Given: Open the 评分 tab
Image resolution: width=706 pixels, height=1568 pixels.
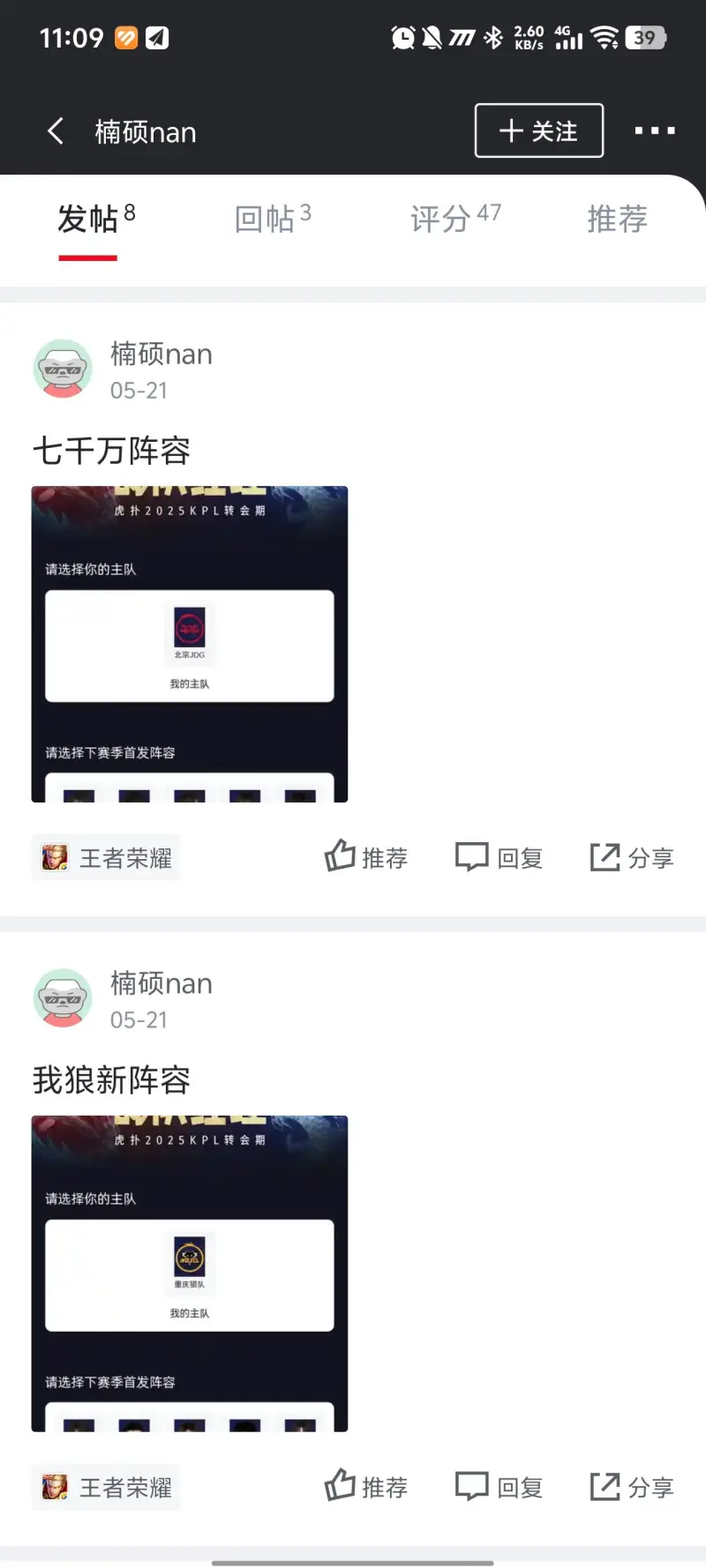Looking at the screenshot, I should pos(454,219).
